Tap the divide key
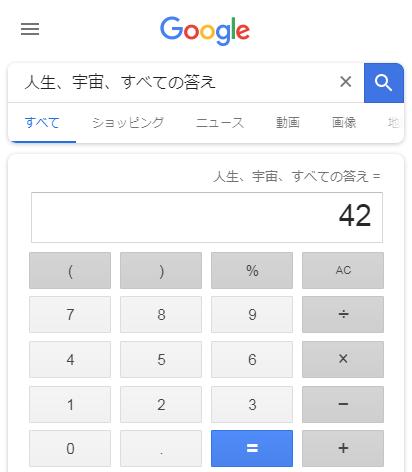Viewport: 412px width, 472px height. [x=343, y=314]
